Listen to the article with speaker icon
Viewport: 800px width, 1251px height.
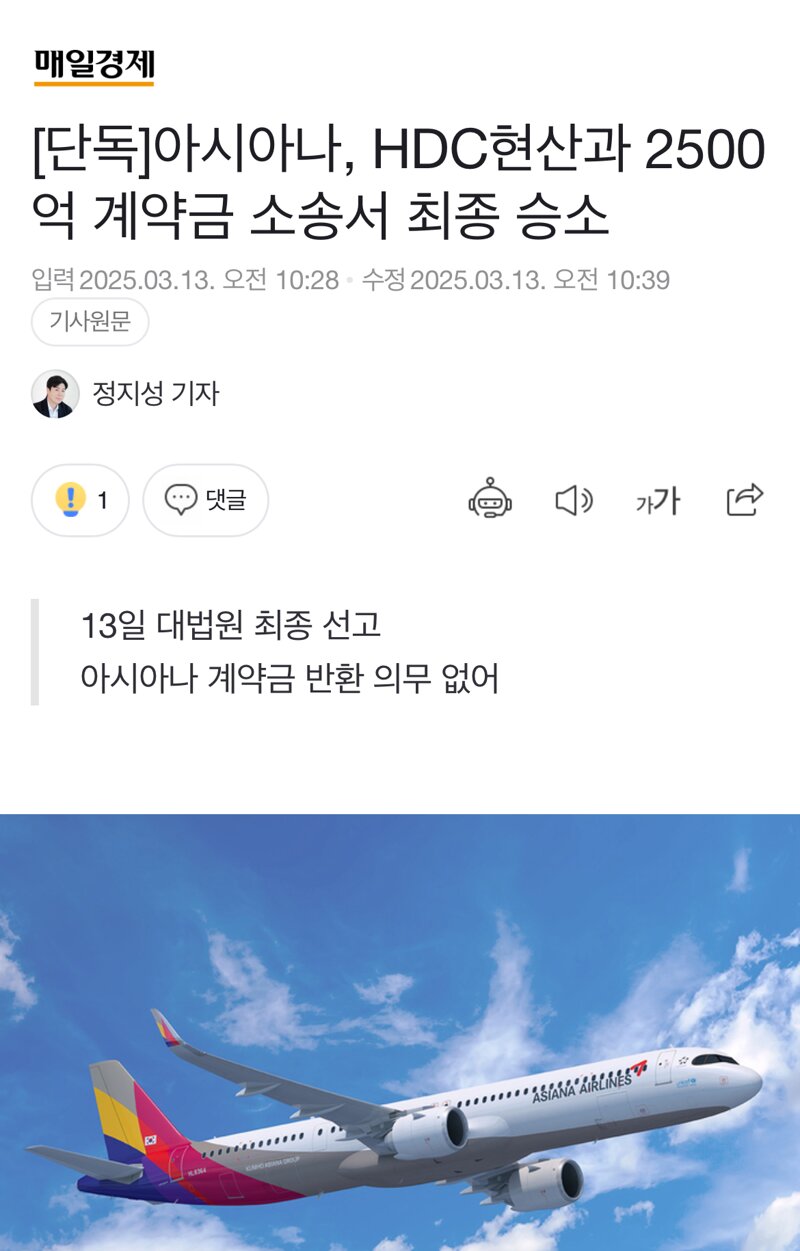click(x=573, y=500)
